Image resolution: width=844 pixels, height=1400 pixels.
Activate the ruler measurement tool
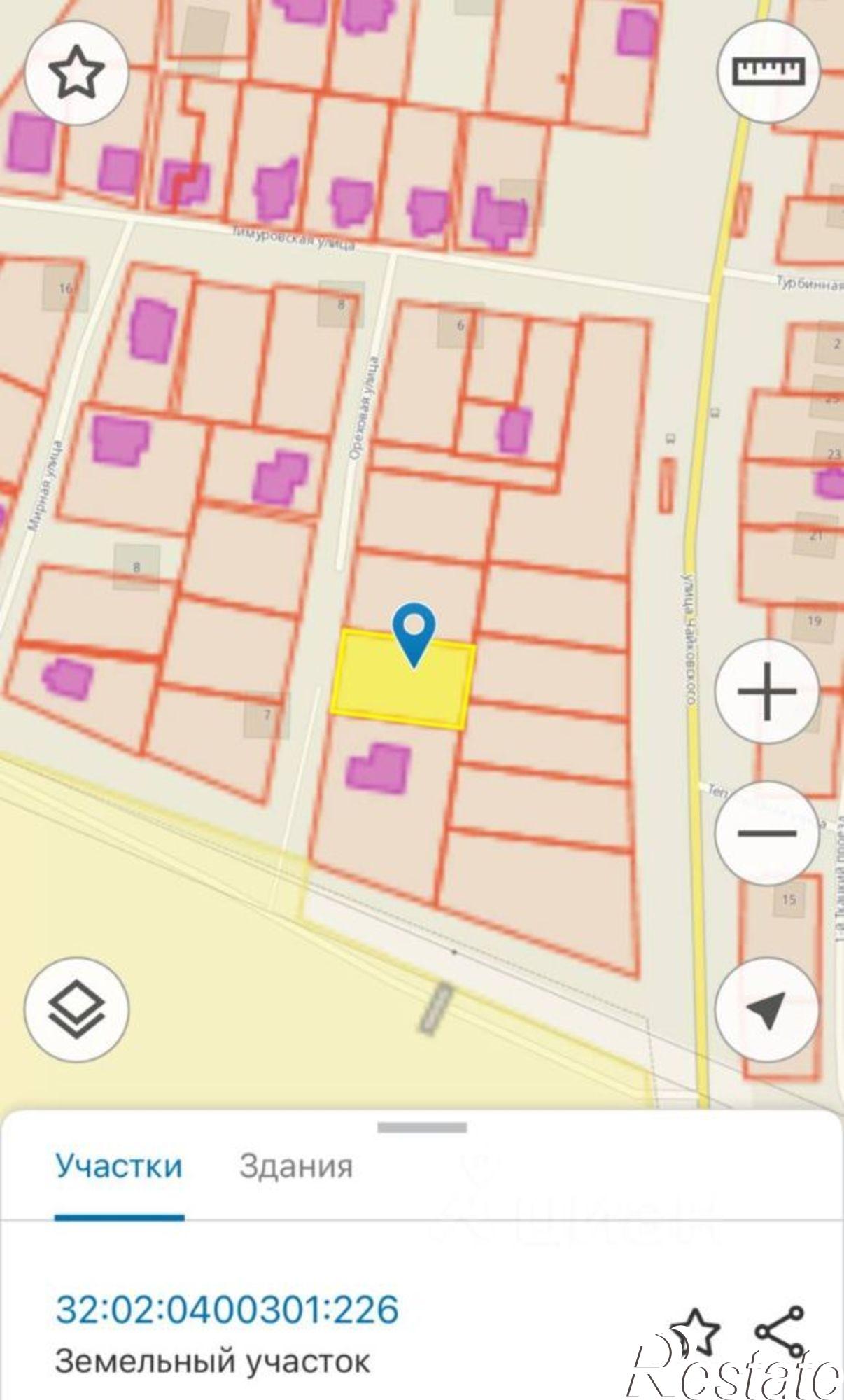pos(768,71)
